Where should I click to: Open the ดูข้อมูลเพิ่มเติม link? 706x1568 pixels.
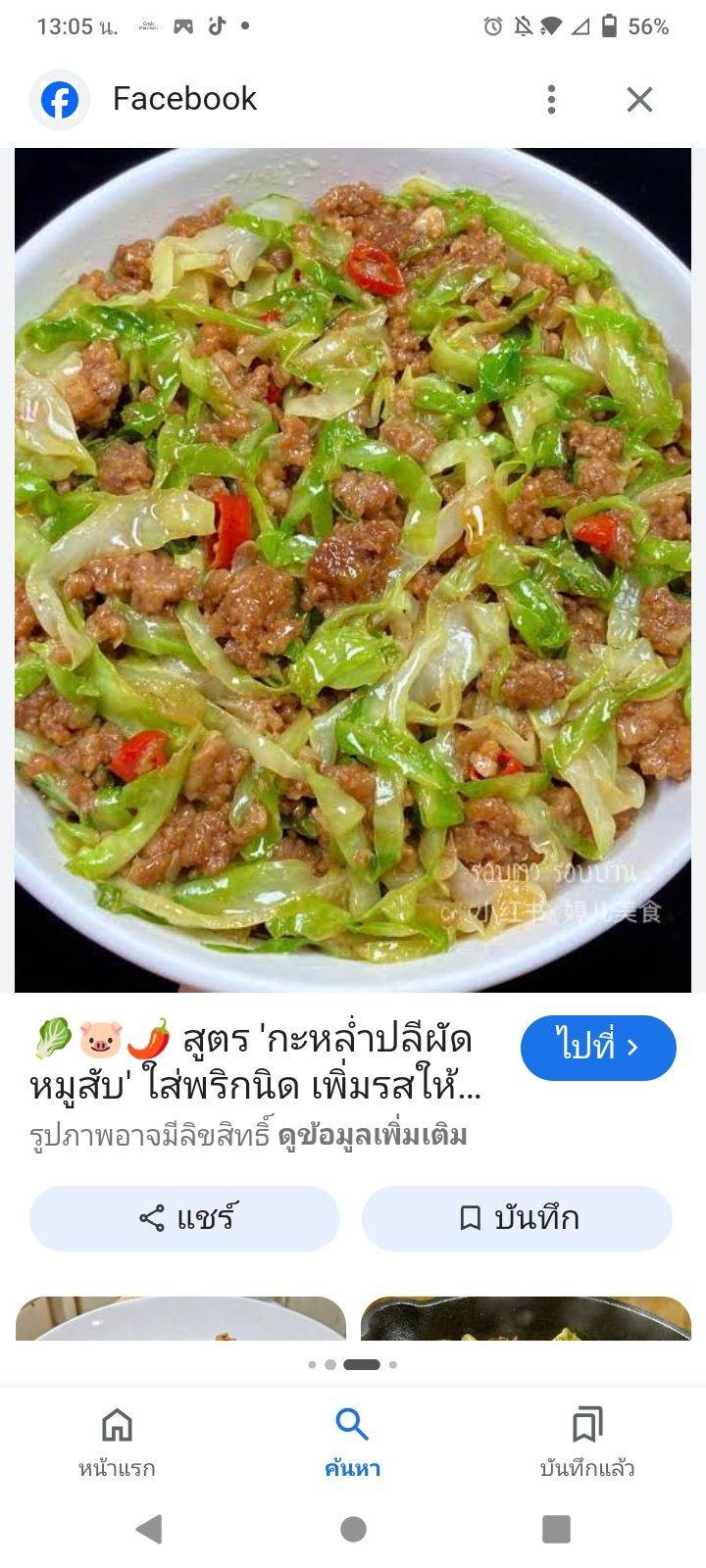click(373, 1136)
